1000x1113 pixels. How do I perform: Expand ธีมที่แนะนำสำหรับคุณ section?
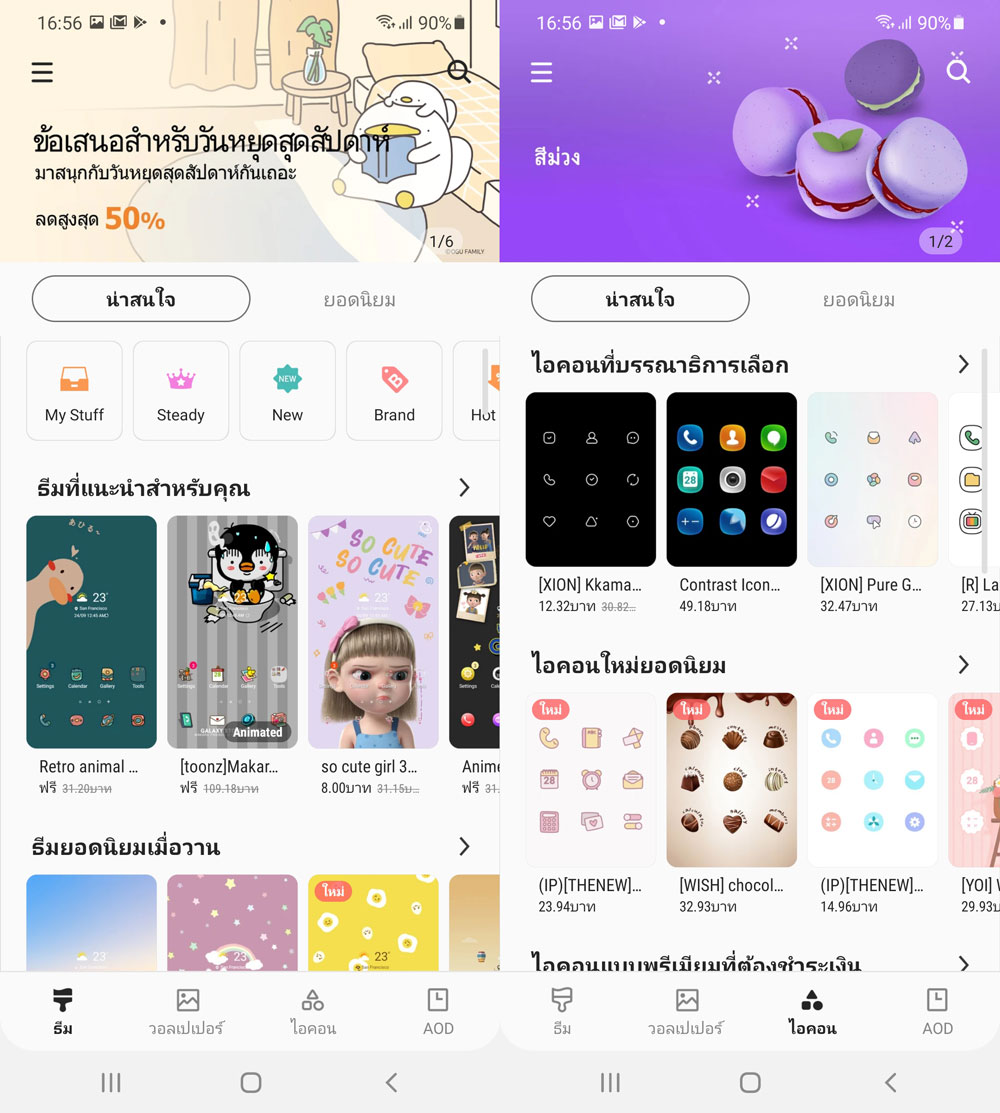[x=464, y=488]
